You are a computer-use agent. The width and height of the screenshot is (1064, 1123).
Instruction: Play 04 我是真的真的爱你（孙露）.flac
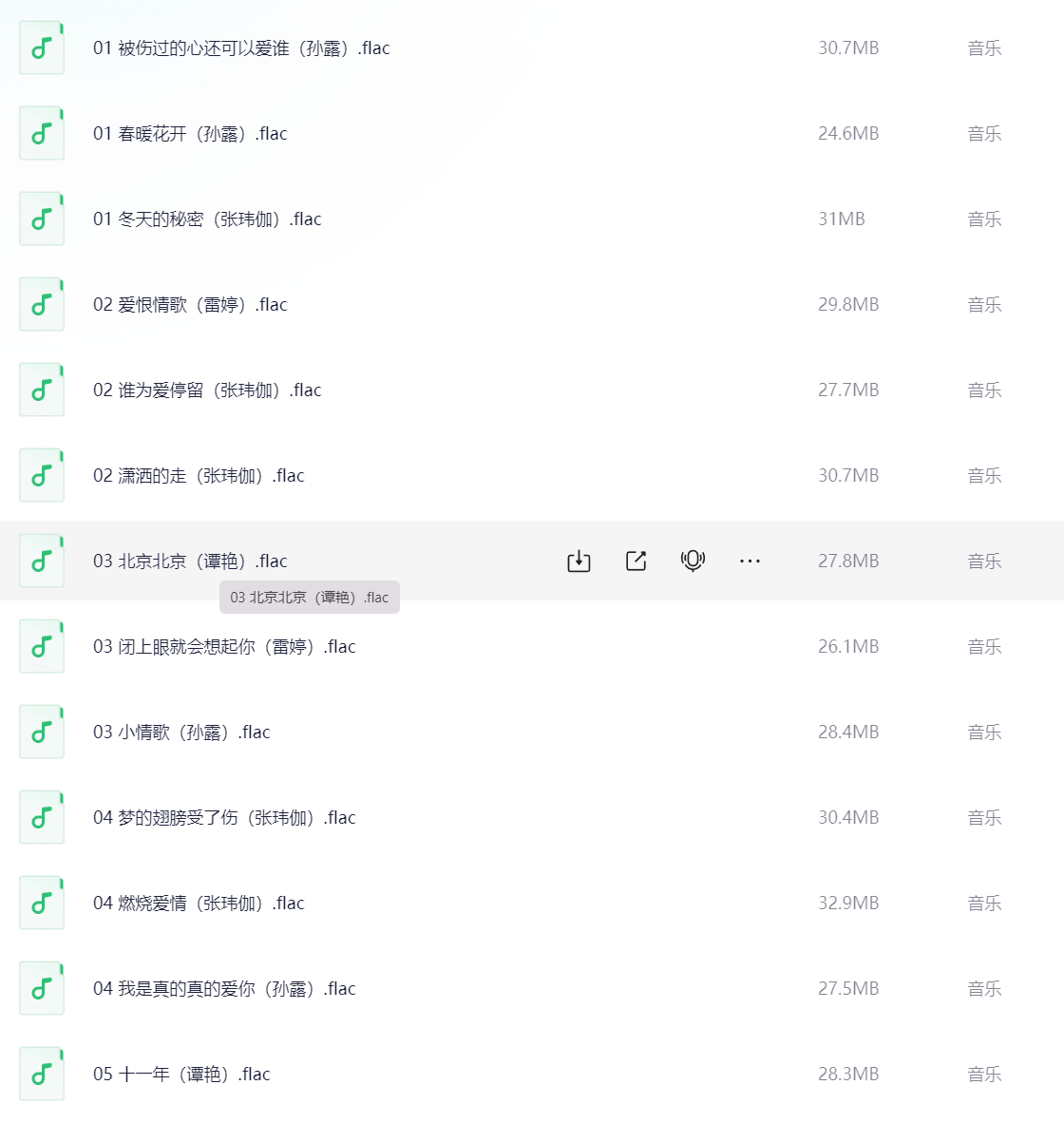click(224, 989)
